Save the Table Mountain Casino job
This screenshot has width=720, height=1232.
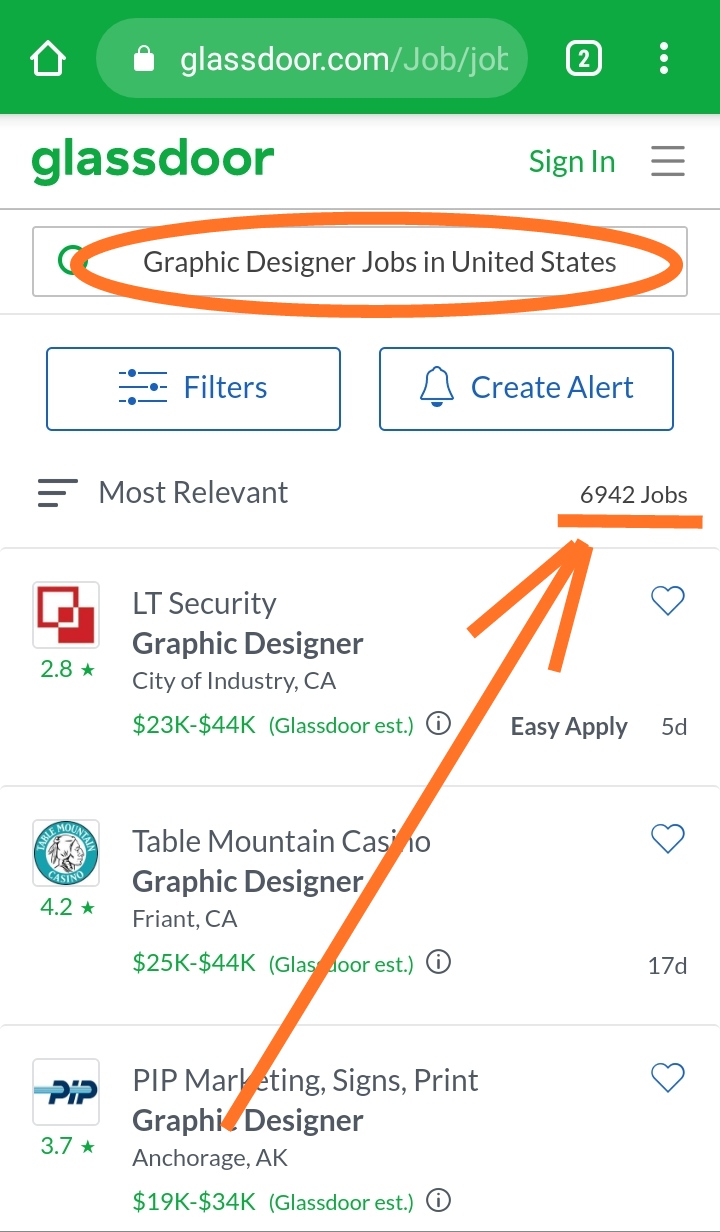click(x=667, y=838)
